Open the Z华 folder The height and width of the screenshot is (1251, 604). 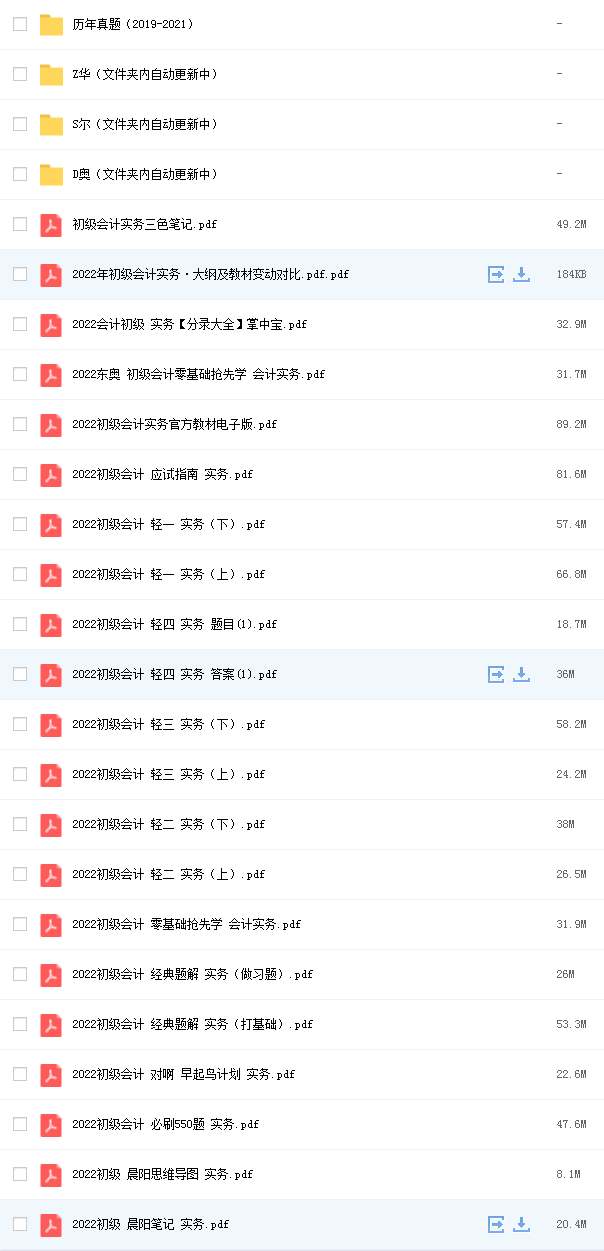click(x=145, y=74)
